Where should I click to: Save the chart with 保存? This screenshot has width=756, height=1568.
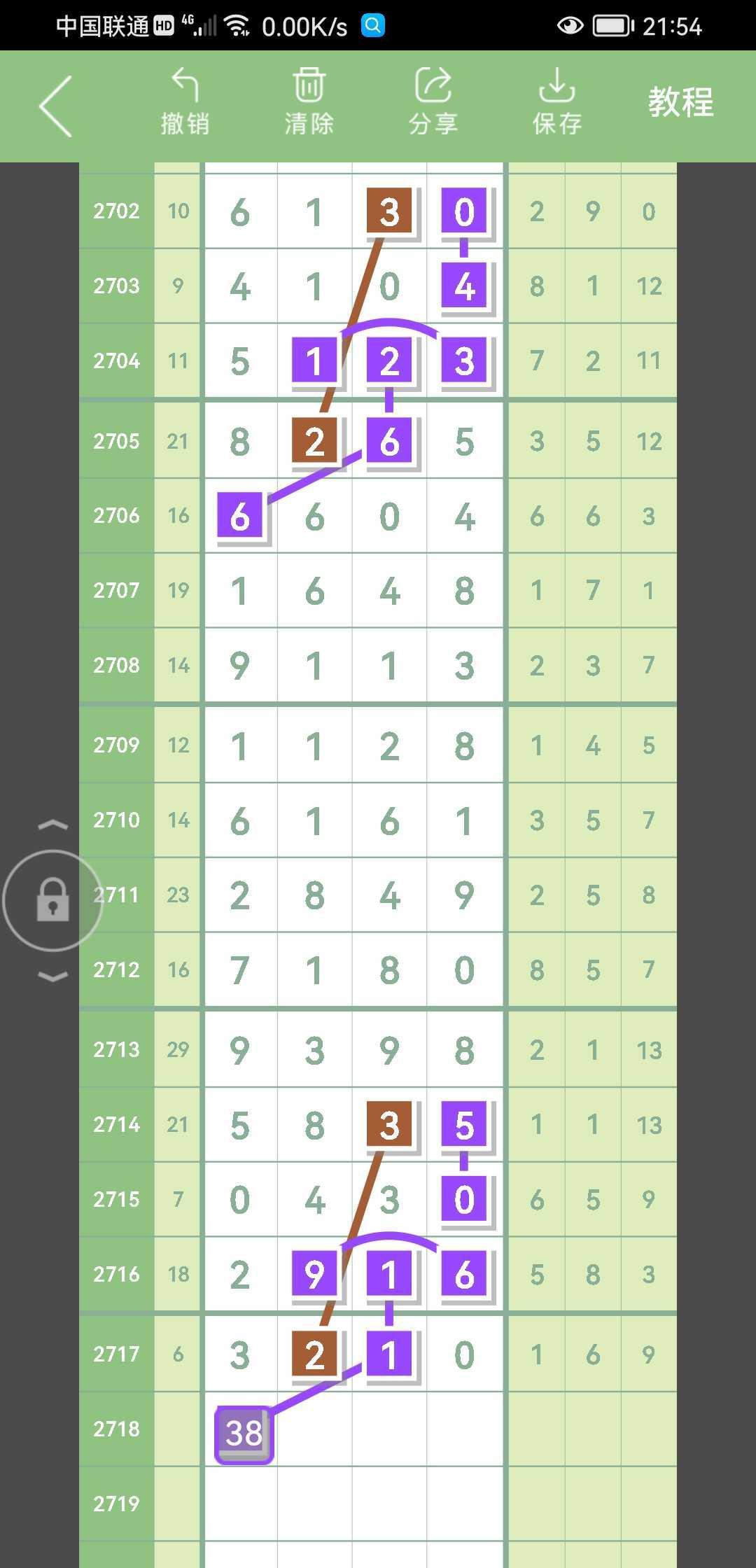[x=557, y=101]
